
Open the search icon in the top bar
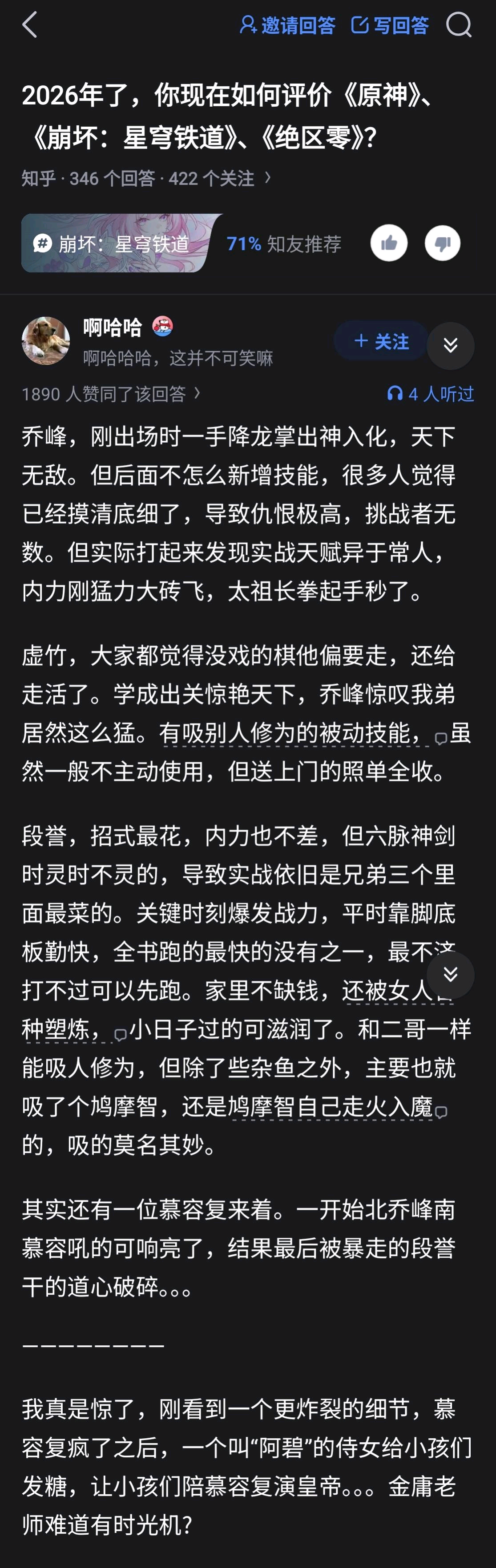[x=458, y=25]
